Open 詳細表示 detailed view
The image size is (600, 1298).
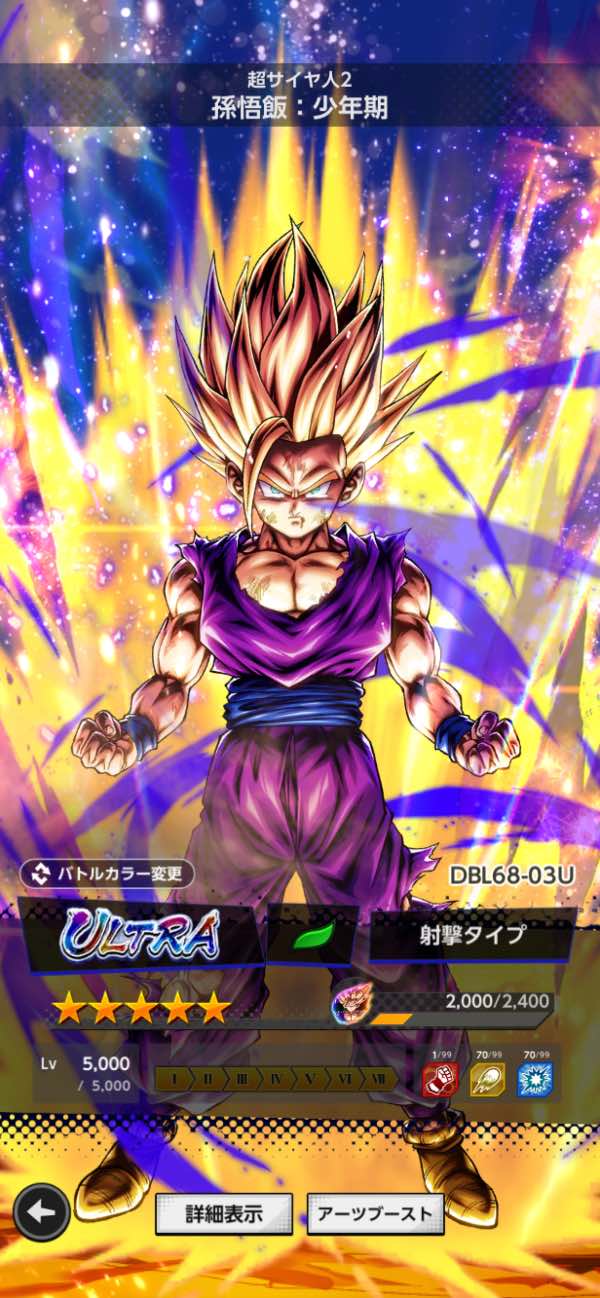224,1214
